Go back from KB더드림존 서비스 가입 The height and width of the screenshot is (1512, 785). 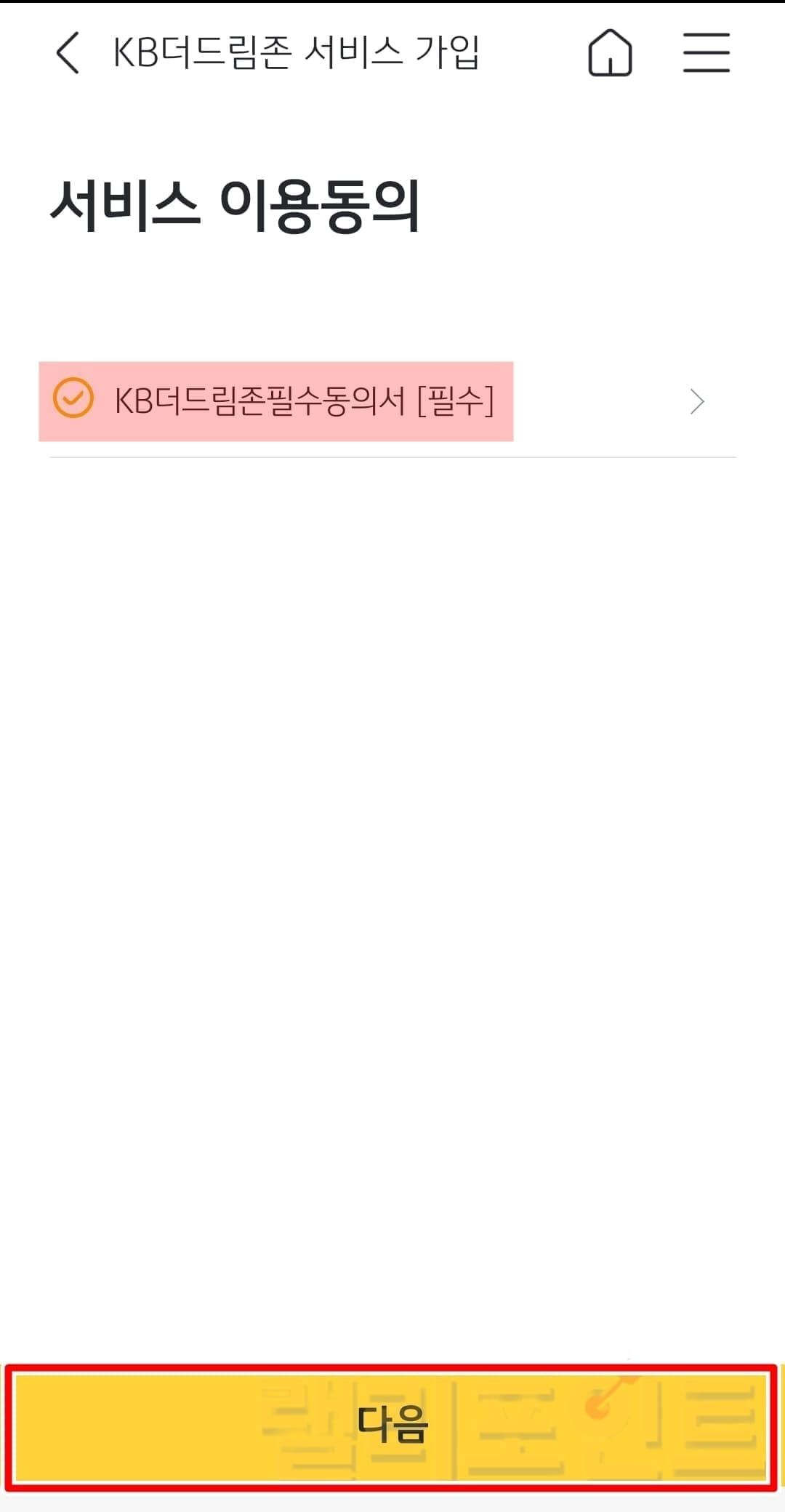68,53
